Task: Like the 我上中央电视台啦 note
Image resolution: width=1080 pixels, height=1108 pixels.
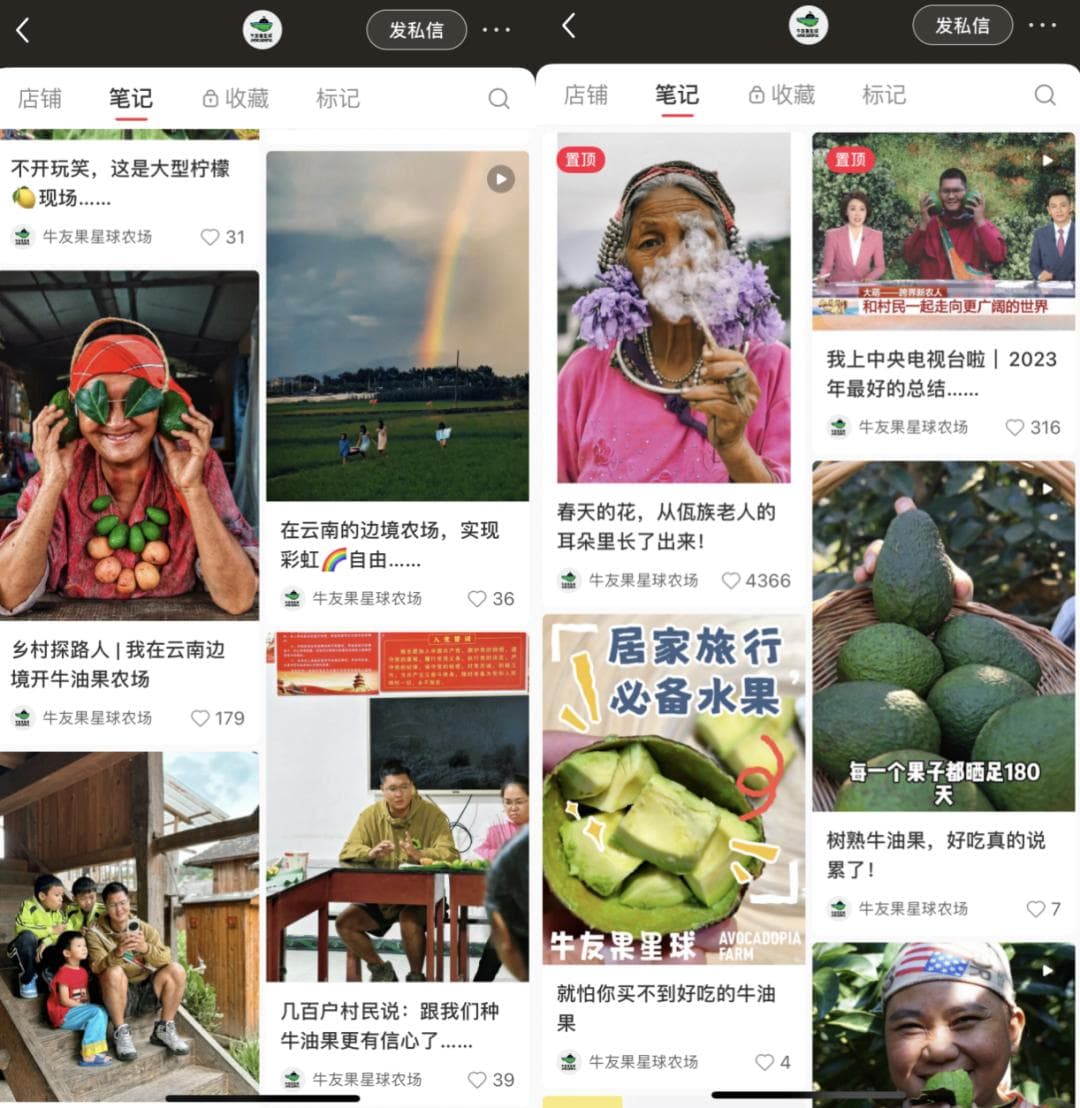Action: 1015,427
